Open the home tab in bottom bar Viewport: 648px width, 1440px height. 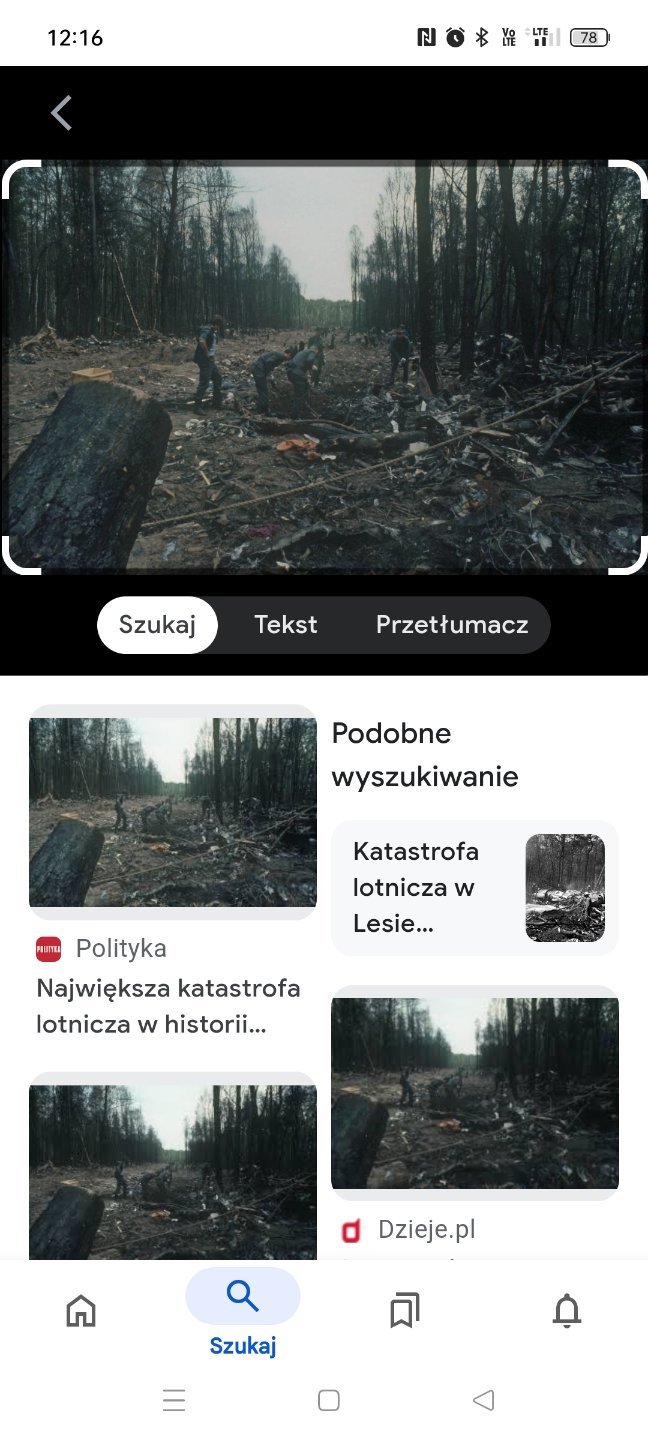81,1310
